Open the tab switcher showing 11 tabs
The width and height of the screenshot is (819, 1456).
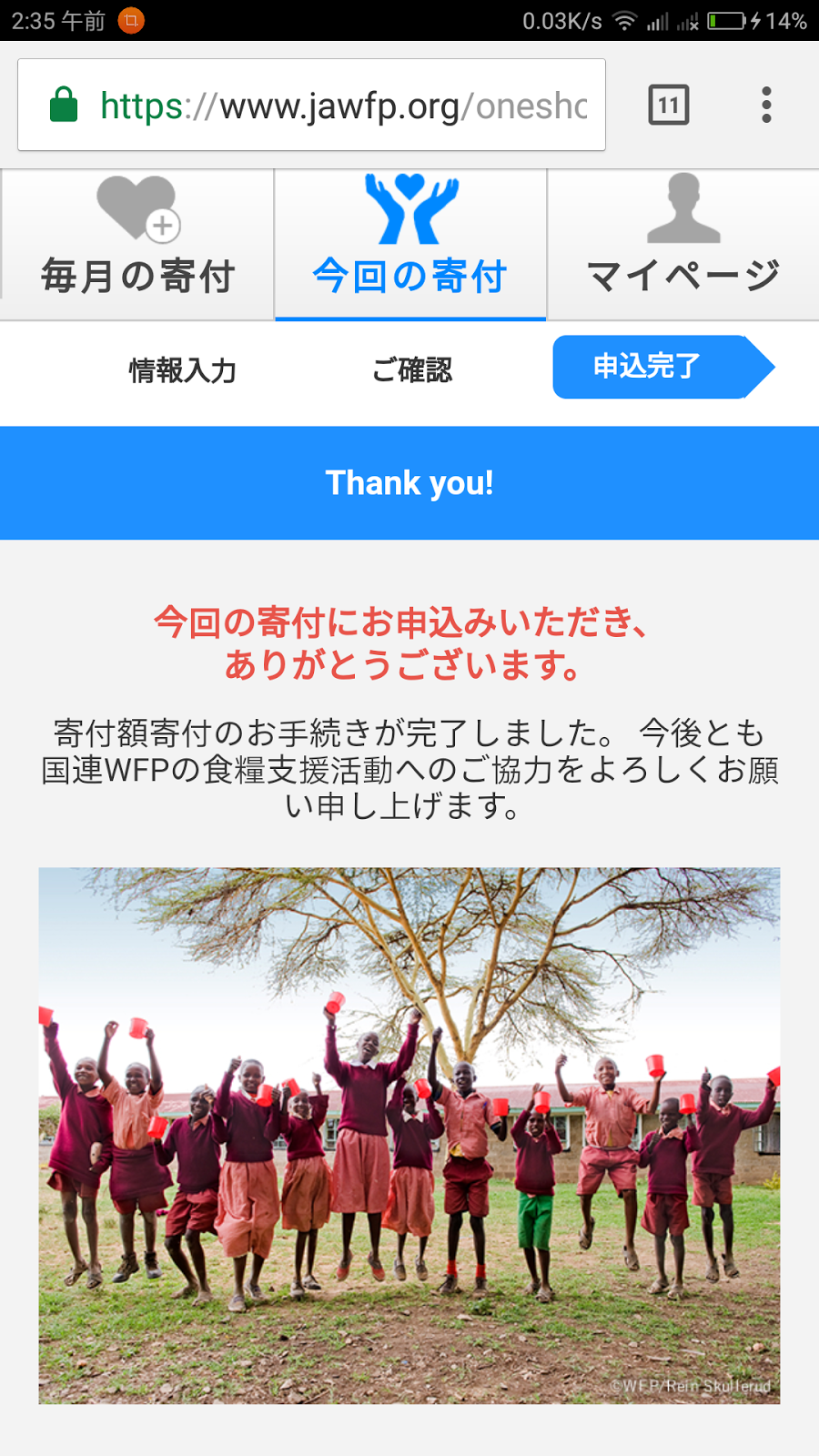click(x=669, y=106)
